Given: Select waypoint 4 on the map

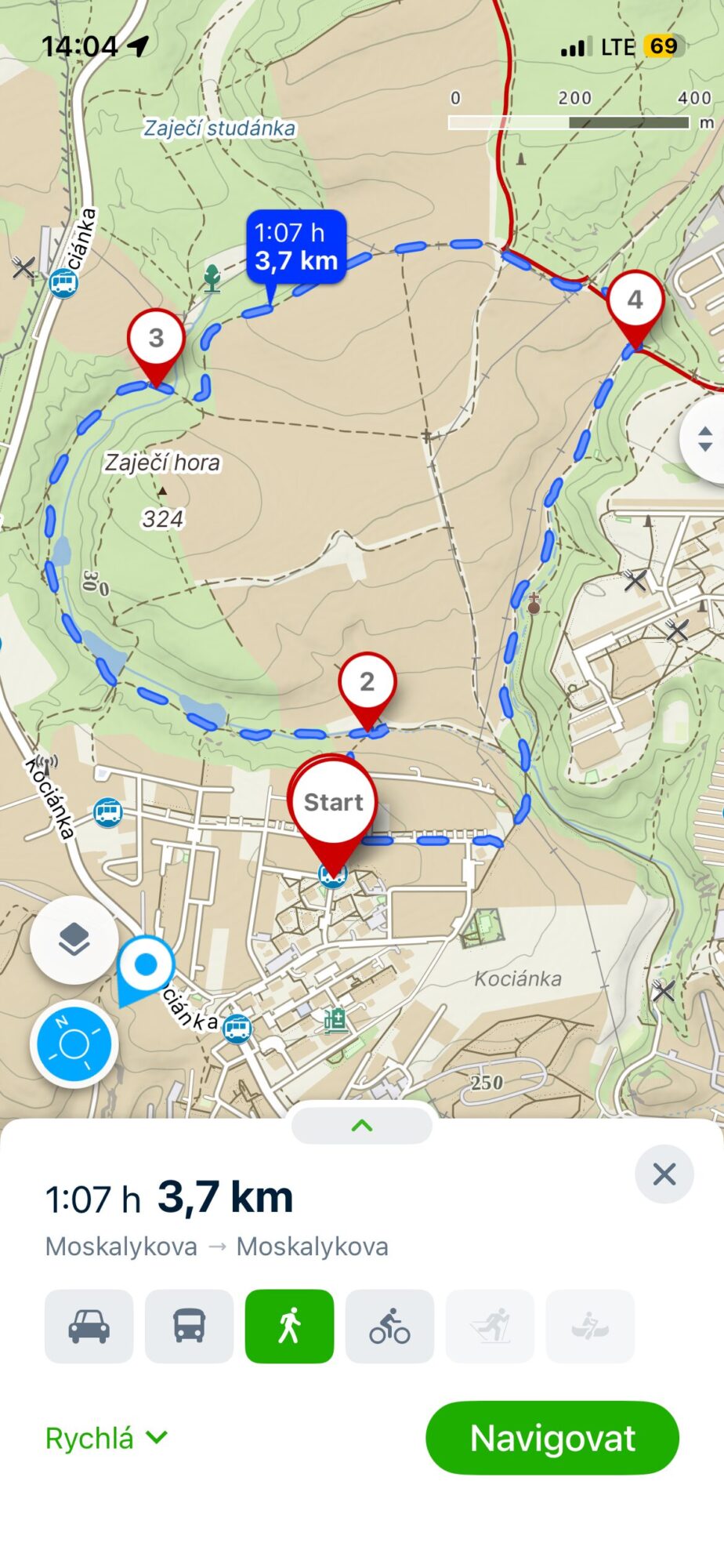Looking at the screenshot, I should (x=635, y=300).
